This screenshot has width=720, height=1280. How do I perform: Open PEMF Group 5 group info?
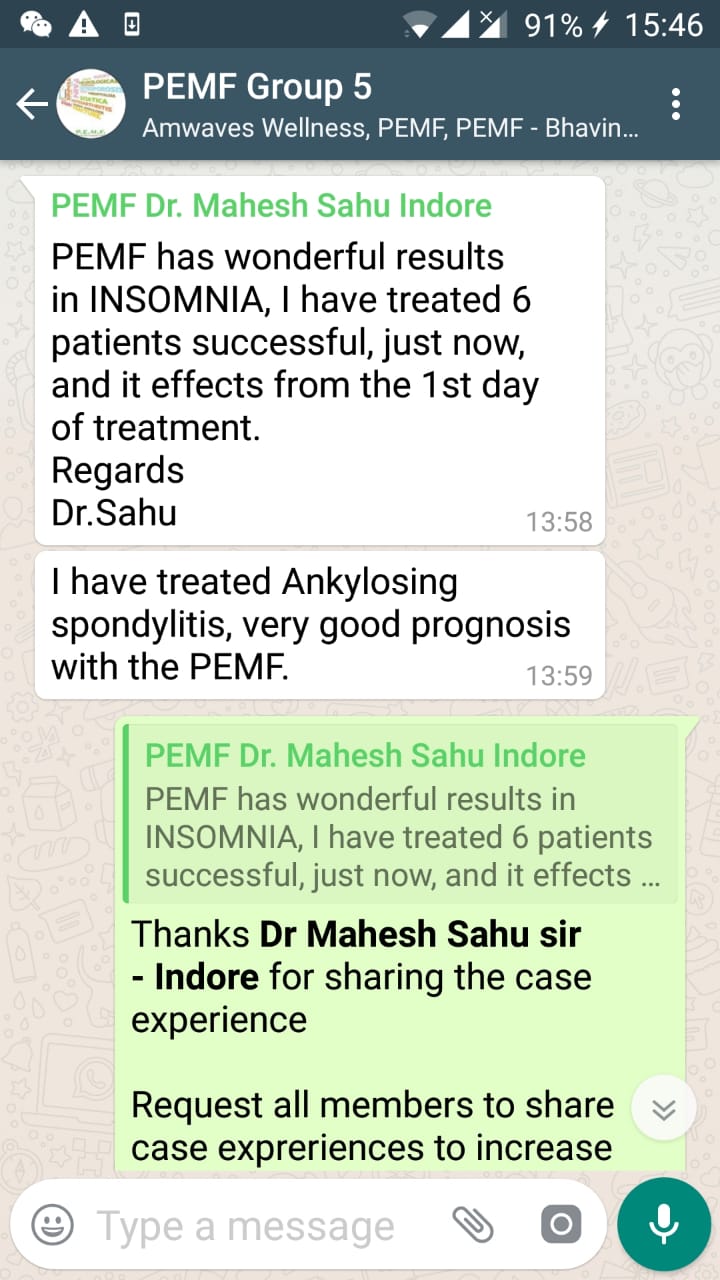[390, 104]
